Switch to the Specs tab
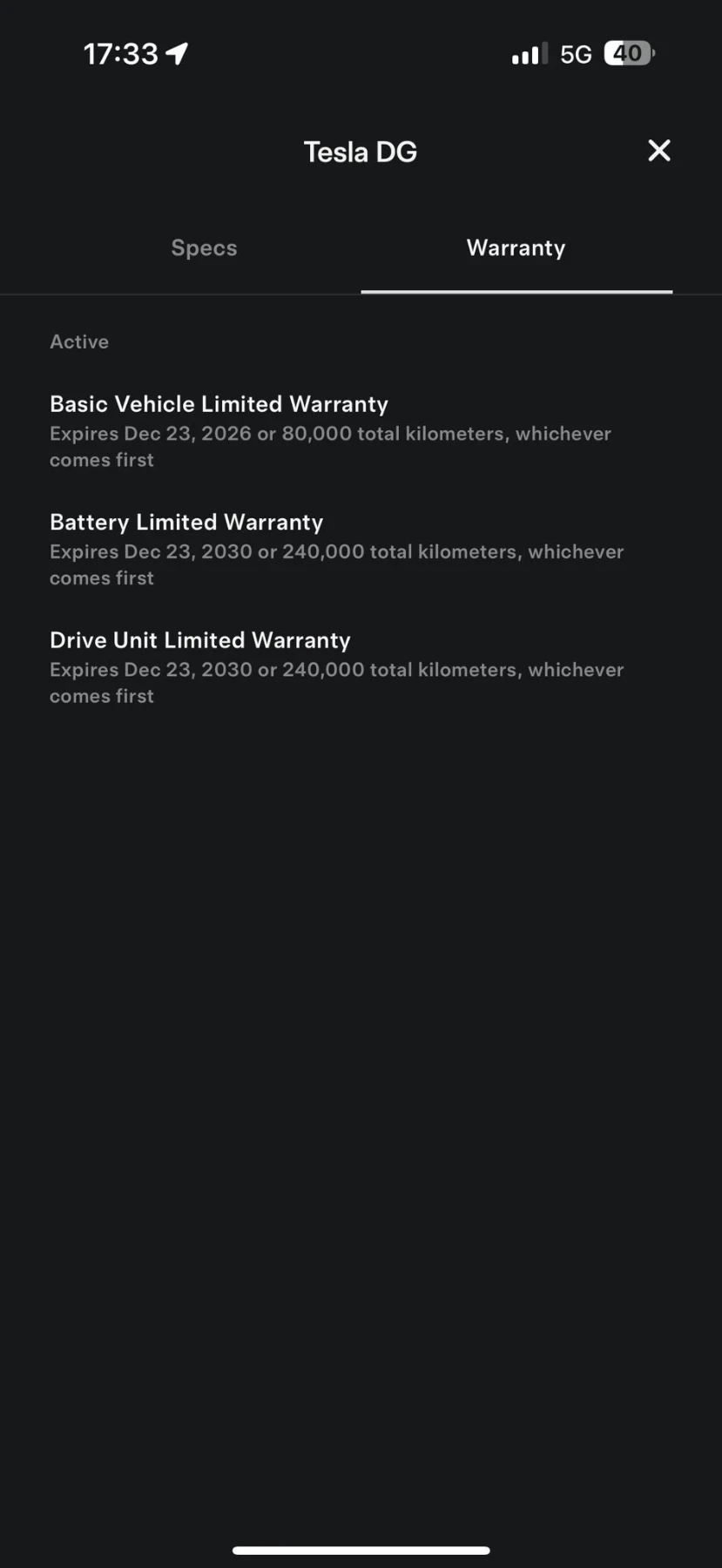The width and height of the screenshot is (722, 1568). 204,248
